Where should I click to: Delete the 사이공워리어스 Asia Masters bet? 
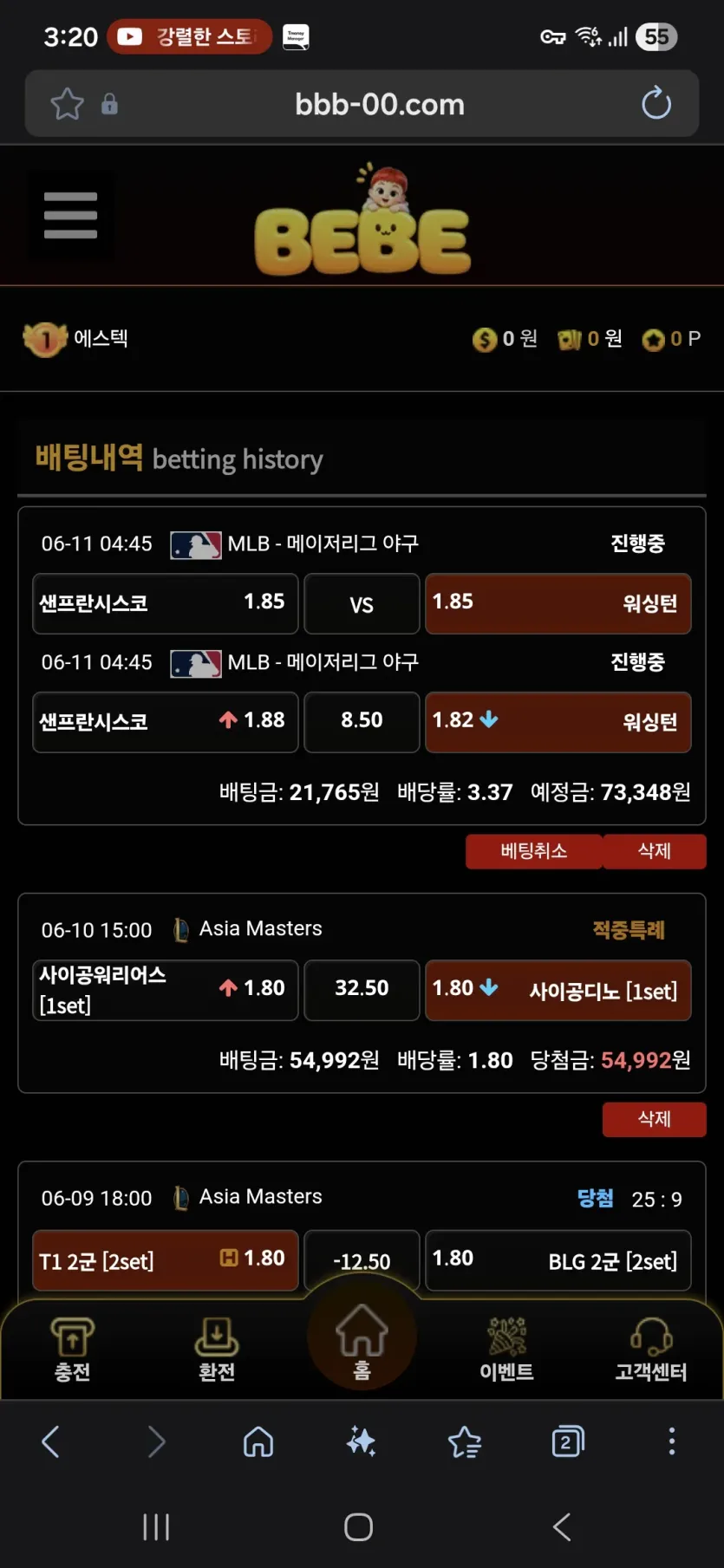click(x=655, y=1119)
